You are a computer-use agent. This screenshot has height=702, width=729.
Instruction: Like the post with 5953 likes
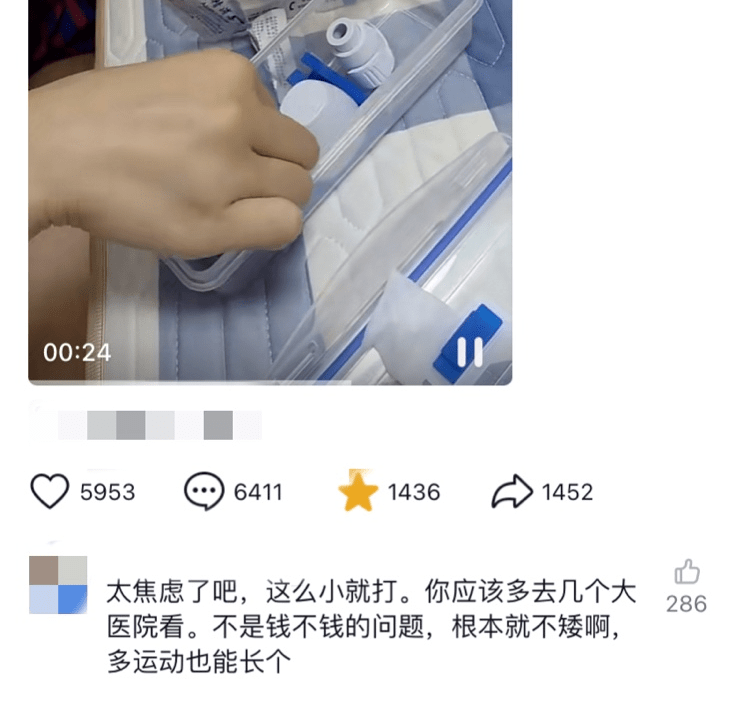pos(49,492)
